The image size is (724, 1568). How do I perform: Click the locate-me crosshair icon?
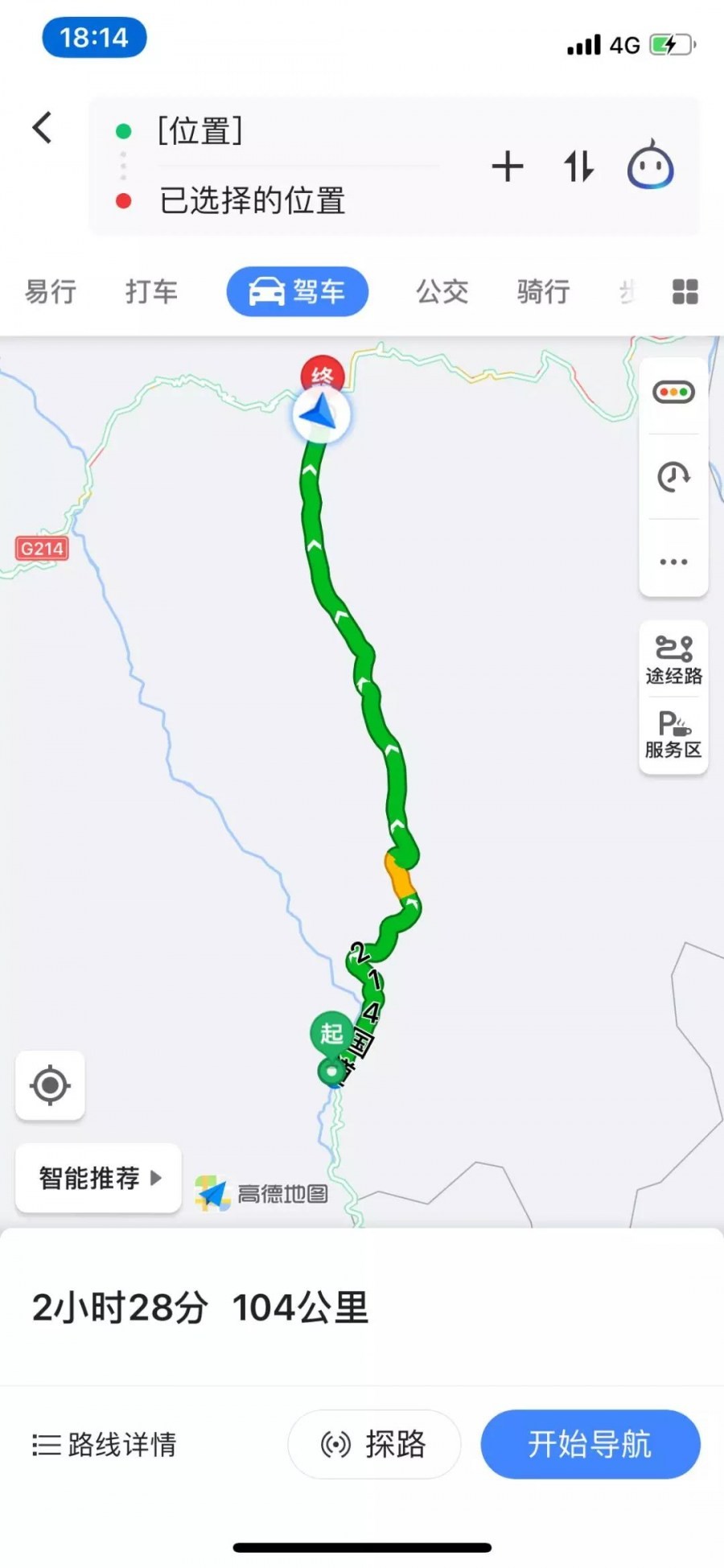coord(50,1085)
